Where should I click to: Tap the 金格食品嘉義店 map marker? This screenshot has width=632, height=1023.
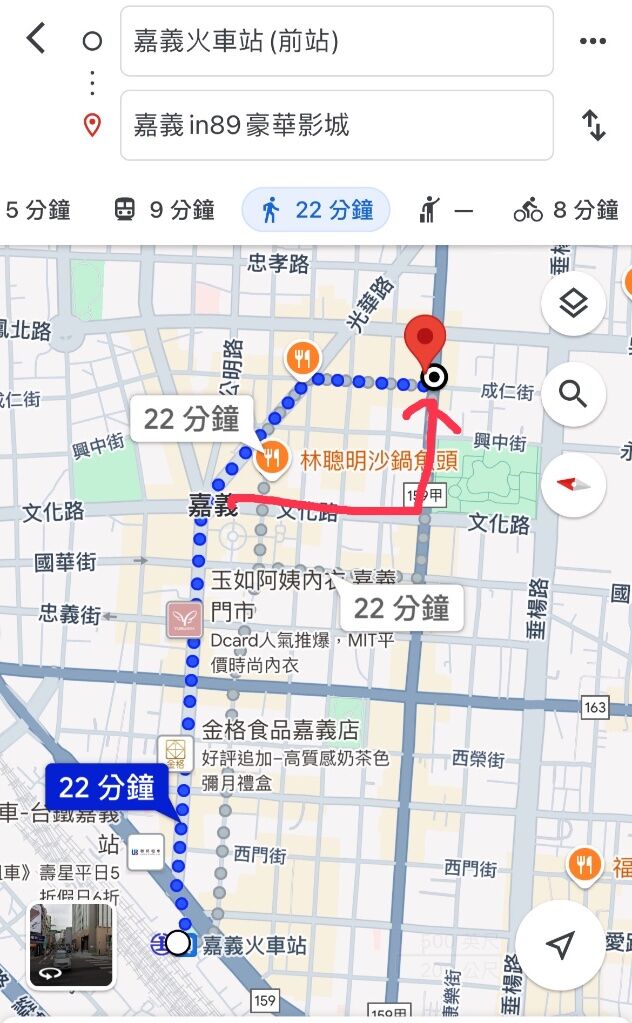pos(175,754)
